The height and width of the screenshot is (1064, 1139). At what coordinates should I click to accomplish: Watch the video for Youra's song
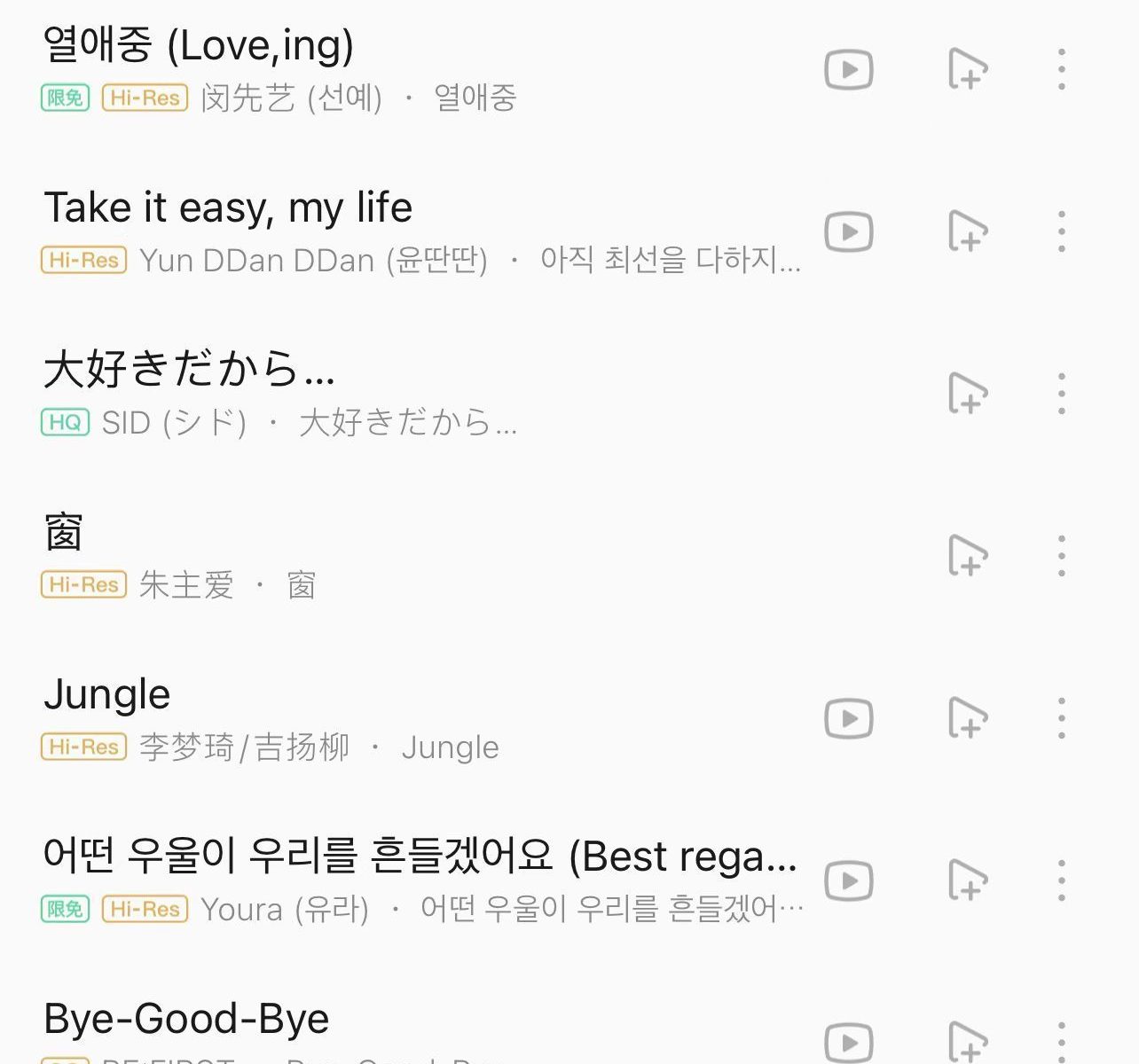pyautogui.click(x=849, y=880)
